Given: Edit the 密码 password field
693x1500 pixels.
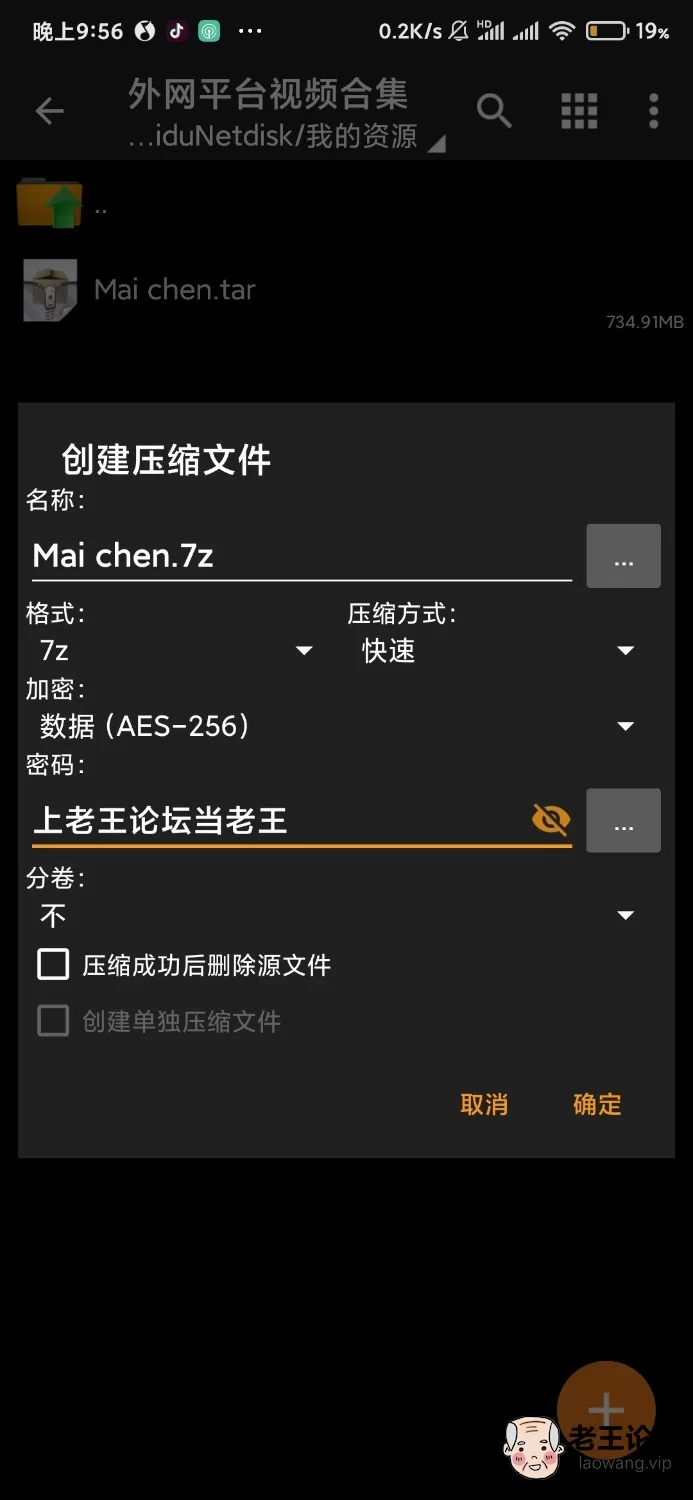Looking at the screenshot, I should point(280,821).
